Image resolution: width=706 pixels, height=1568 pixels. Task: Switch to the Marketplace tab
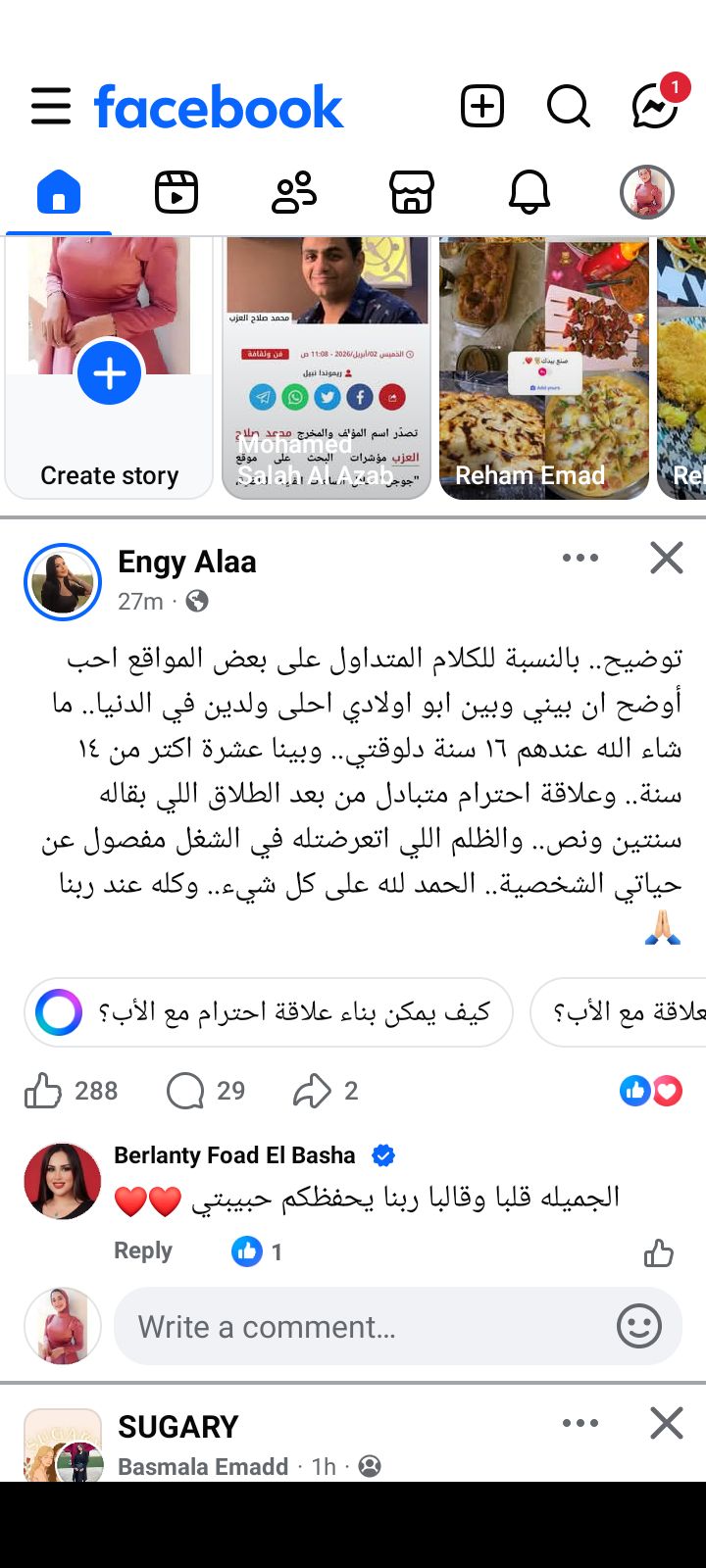point(412,192)
